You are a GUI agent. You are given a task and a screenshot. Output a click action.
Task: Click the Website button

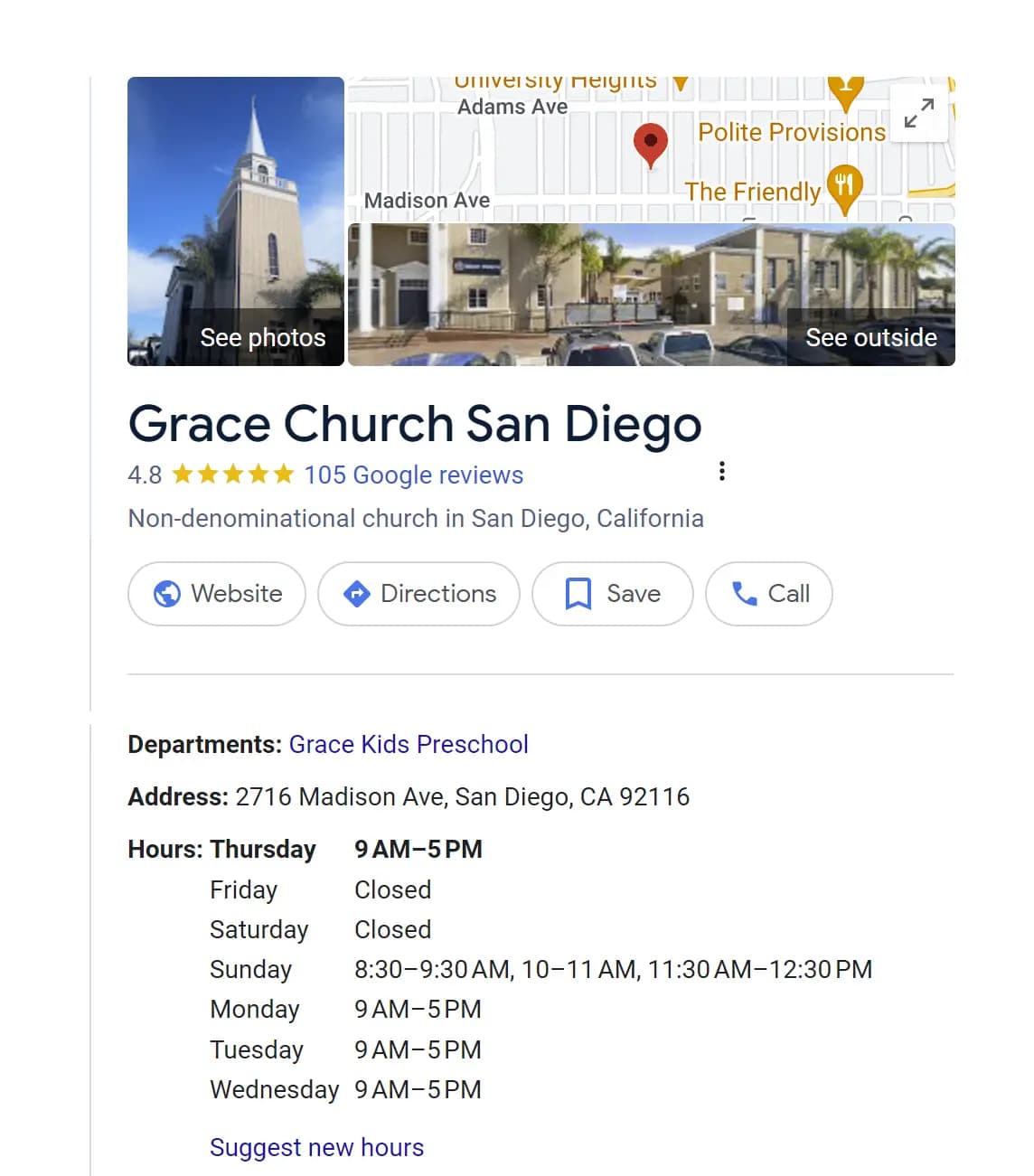[217, 594]
